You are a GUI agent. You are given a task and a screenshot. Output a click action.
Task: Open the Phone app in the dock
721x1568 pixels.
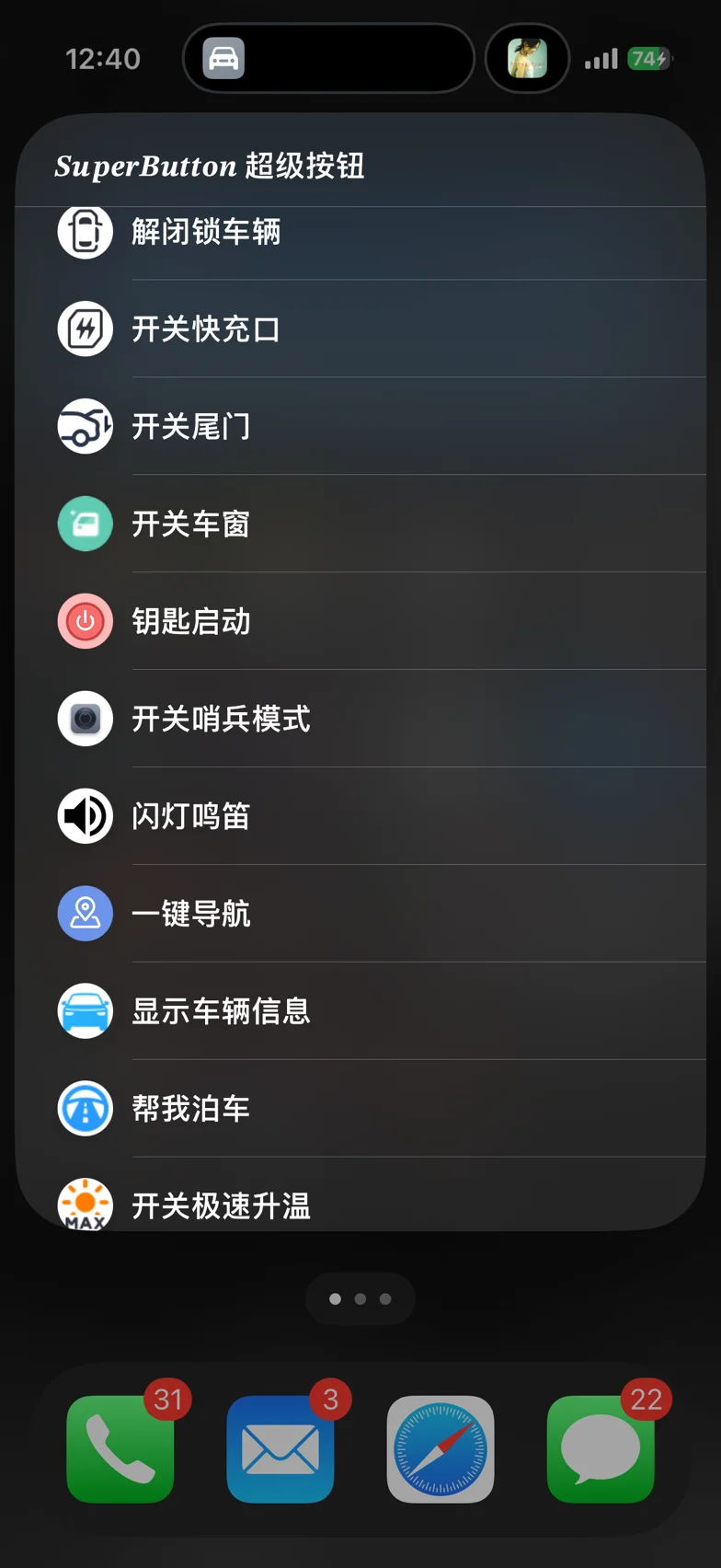tap(120, 1449)
